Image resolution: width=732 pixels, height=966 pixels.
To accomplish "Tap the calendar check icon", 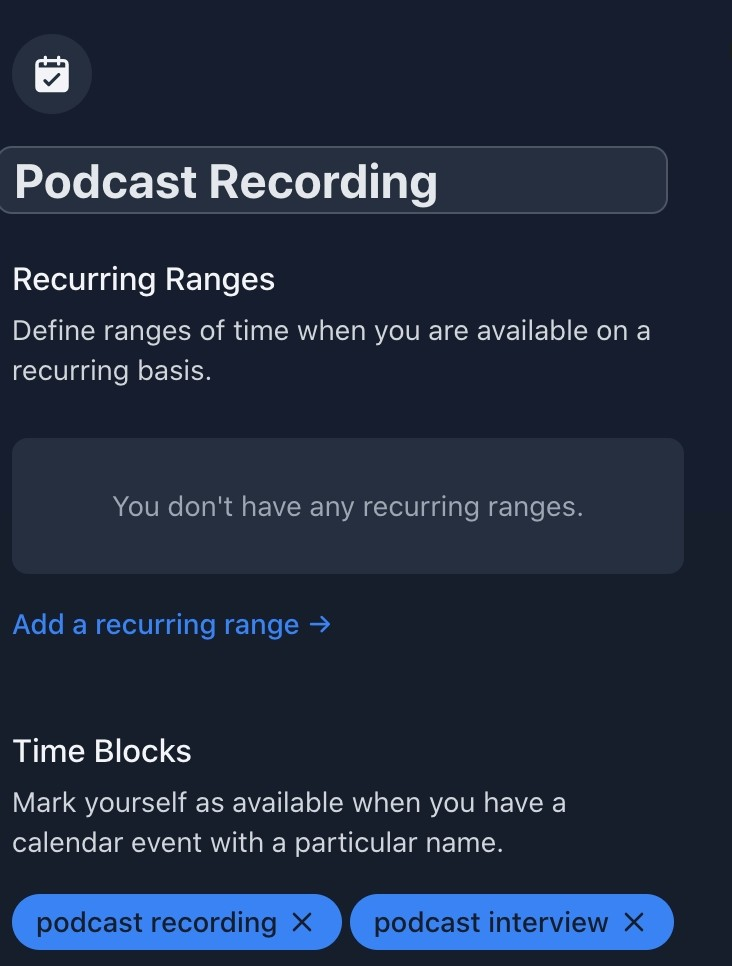I will [x=52, y=74].
